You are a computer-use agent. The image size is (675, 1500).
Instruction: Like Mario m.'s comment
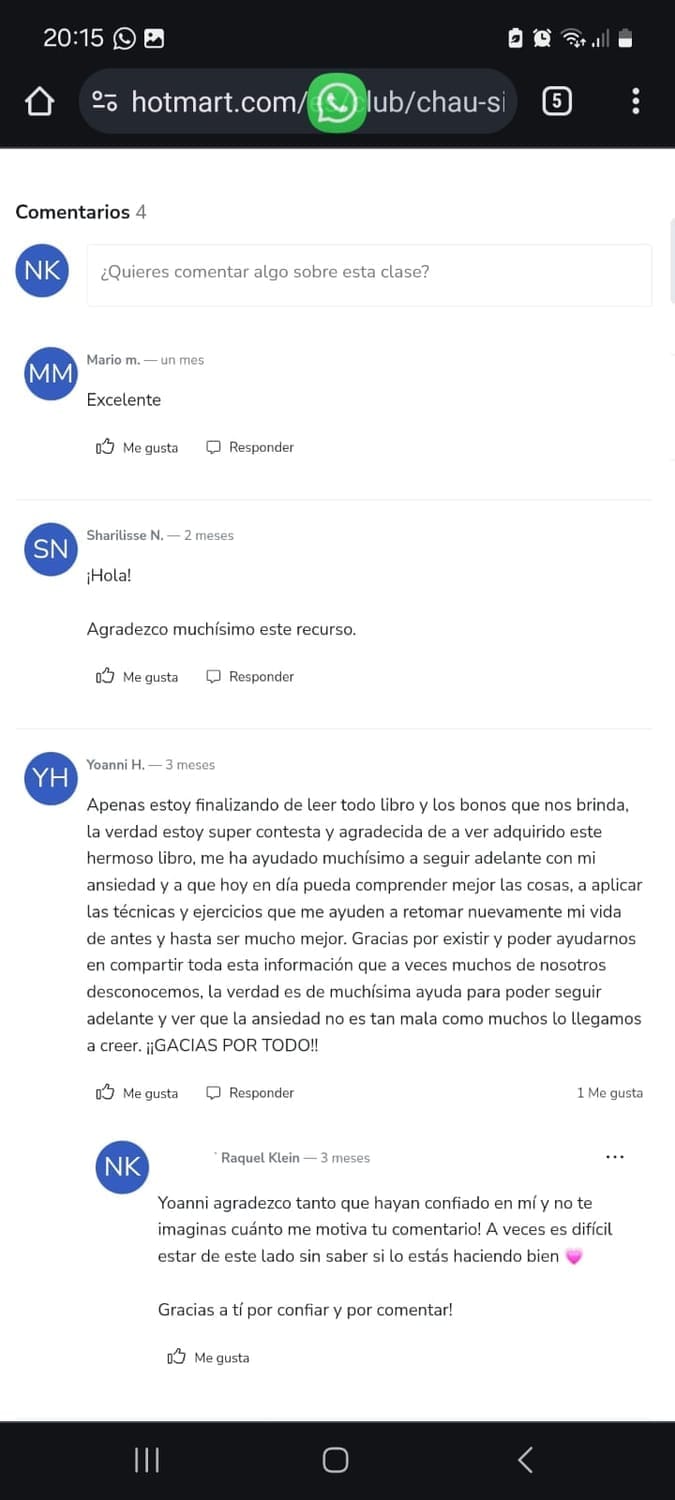click(x=137, y=447)
